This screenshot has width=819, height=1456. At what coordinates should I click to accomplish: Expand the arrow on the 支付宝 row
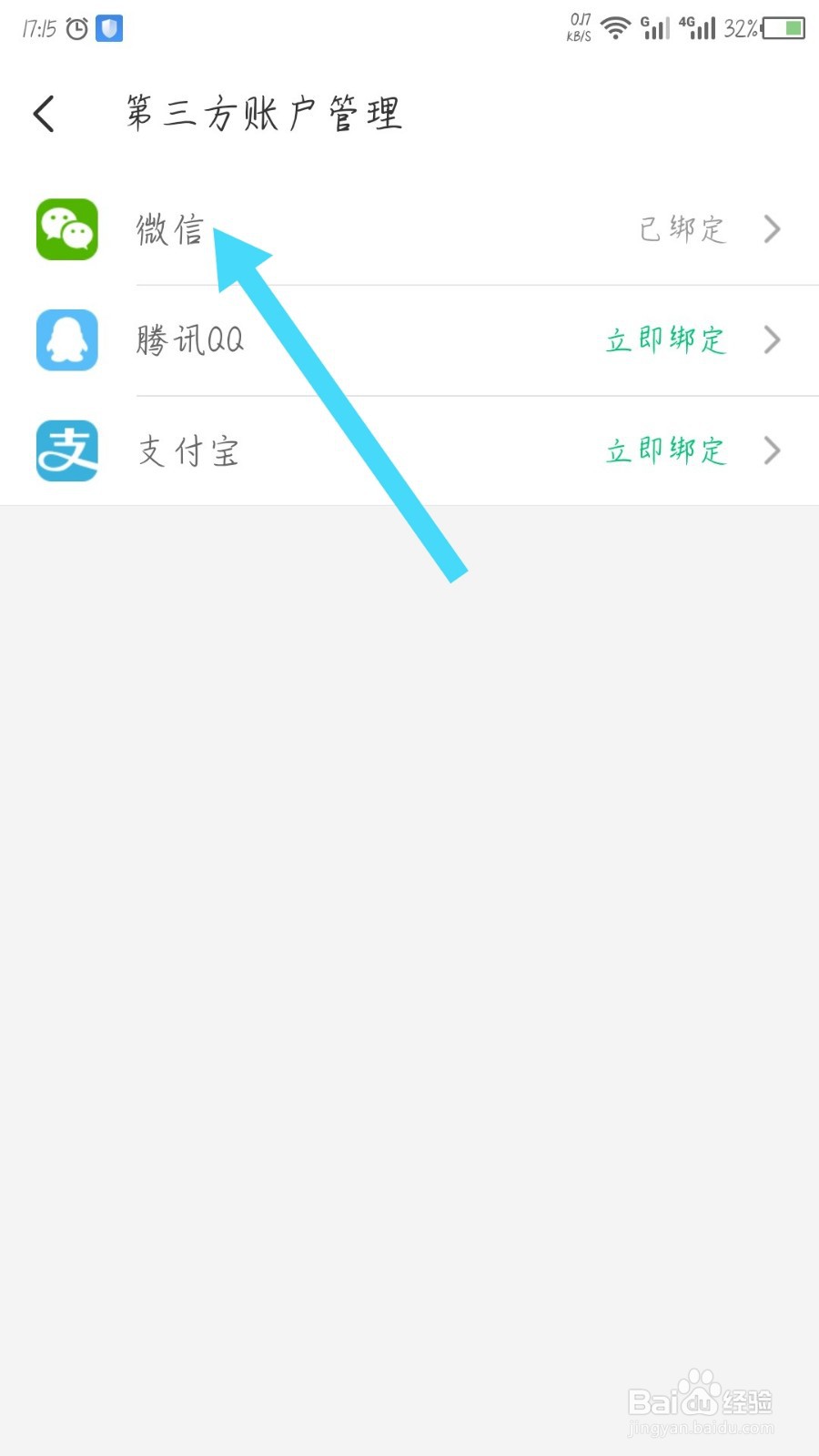point(772,450)
